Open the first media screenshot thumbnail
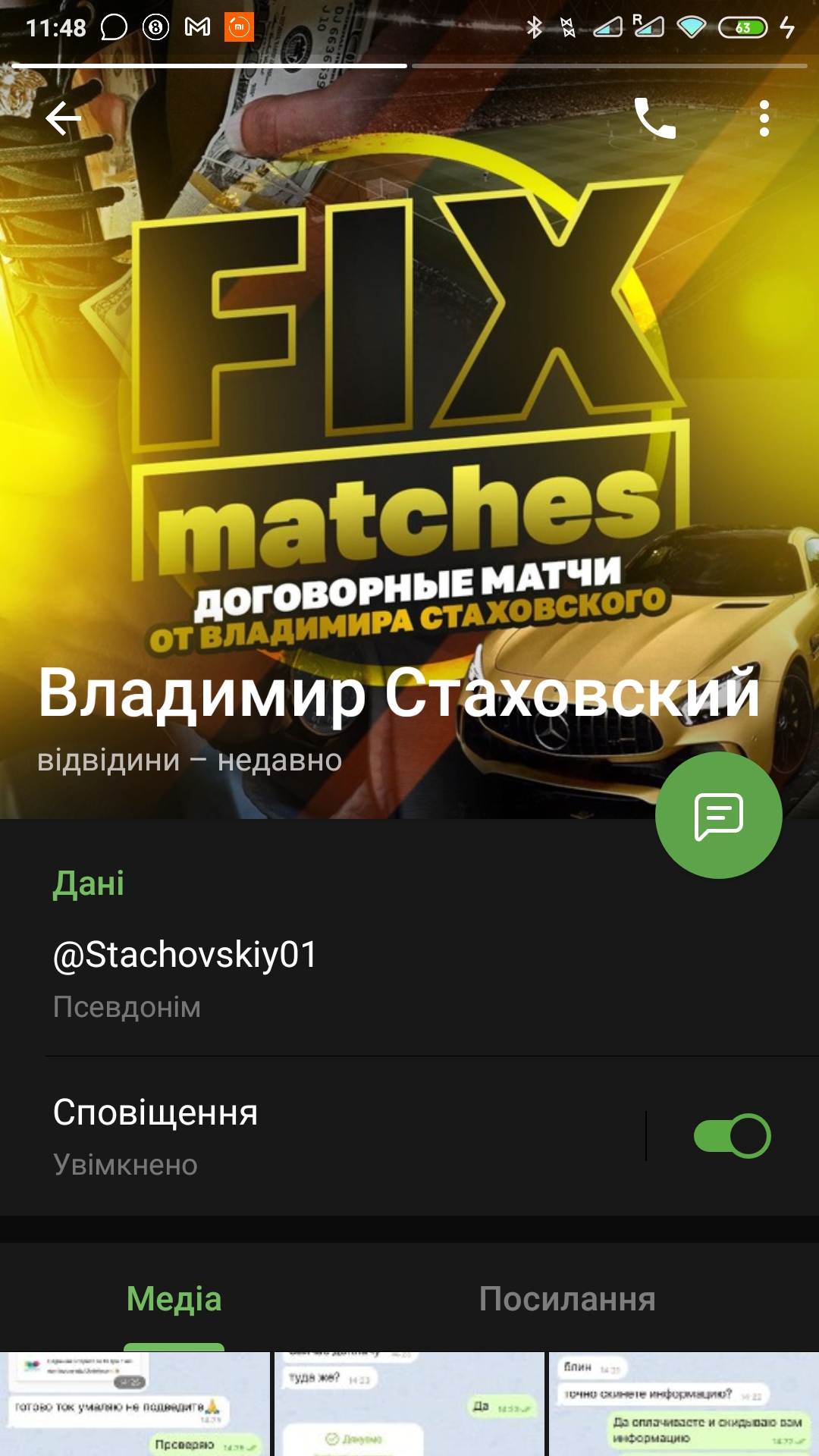The height and width of the screenshot is (1456, 819). click(135, 1404)
